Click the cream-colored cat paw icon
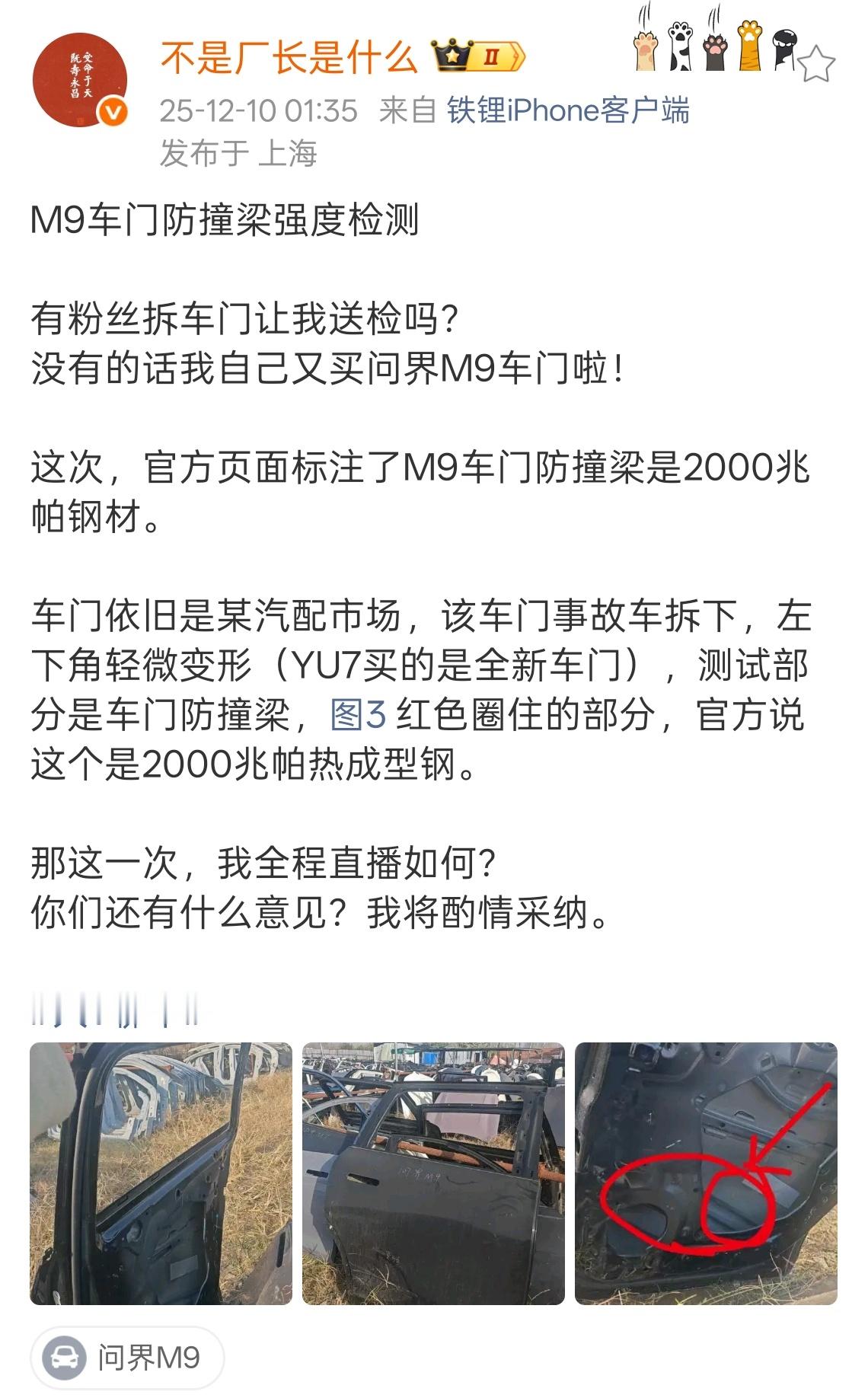The height and width of the screenshot is (1398, 868). point(646,48)
